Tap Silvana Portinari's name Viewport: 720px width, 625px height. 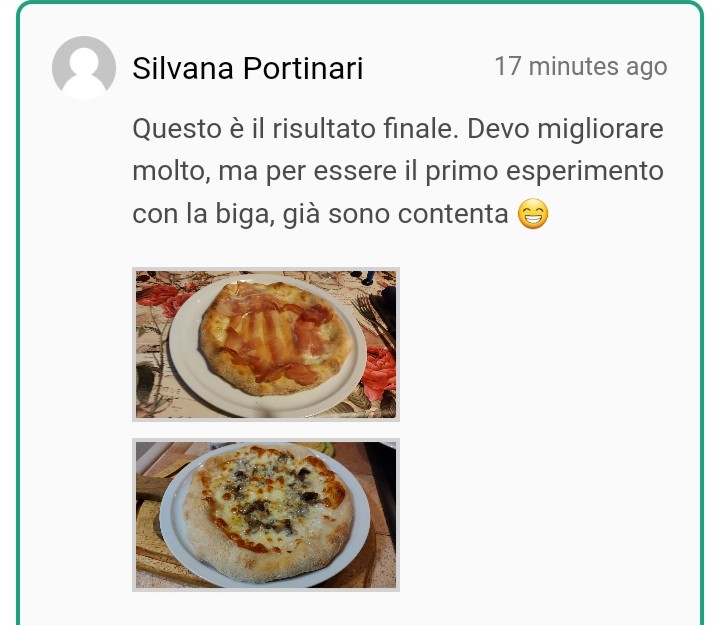pos(248,69)
